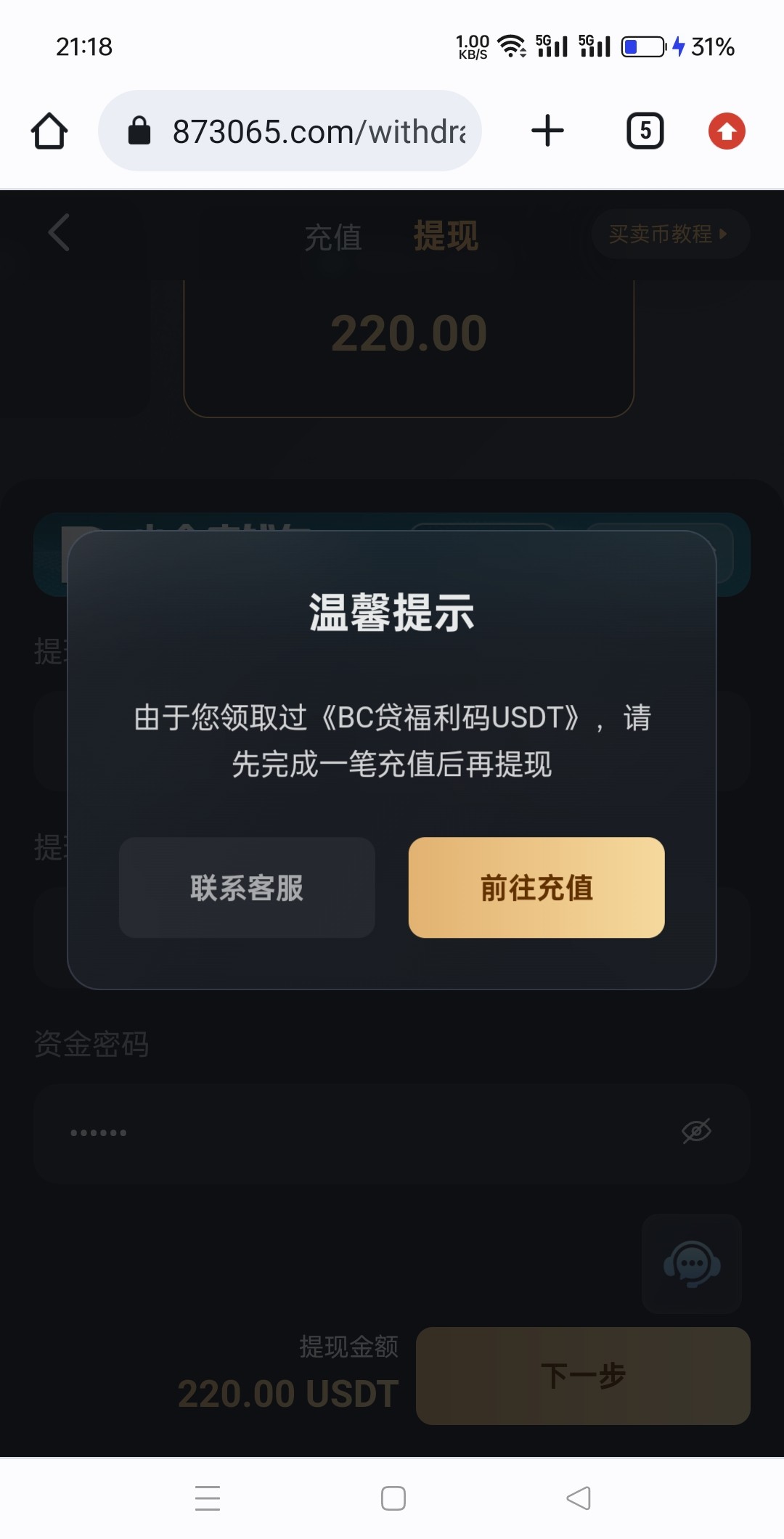784x1539 pixels.
Task: Tap the red update arrow icon
Action: point(727,131)
